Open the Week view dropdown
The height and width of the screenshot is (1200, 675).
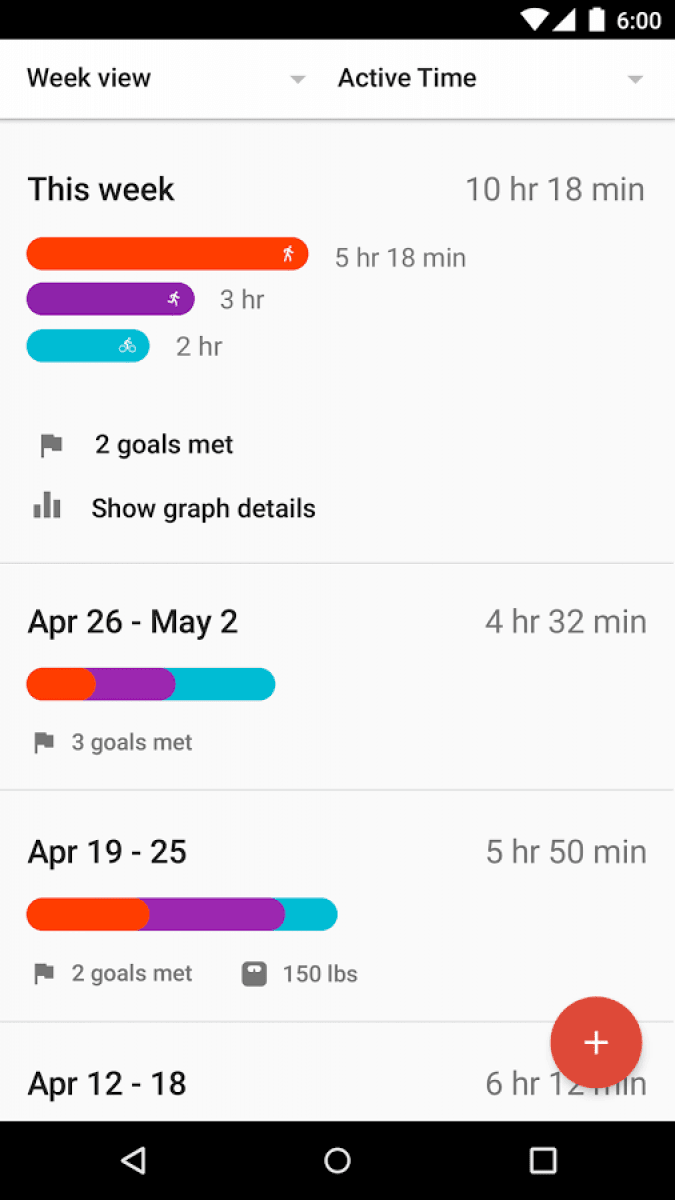[x=166, y=79]
